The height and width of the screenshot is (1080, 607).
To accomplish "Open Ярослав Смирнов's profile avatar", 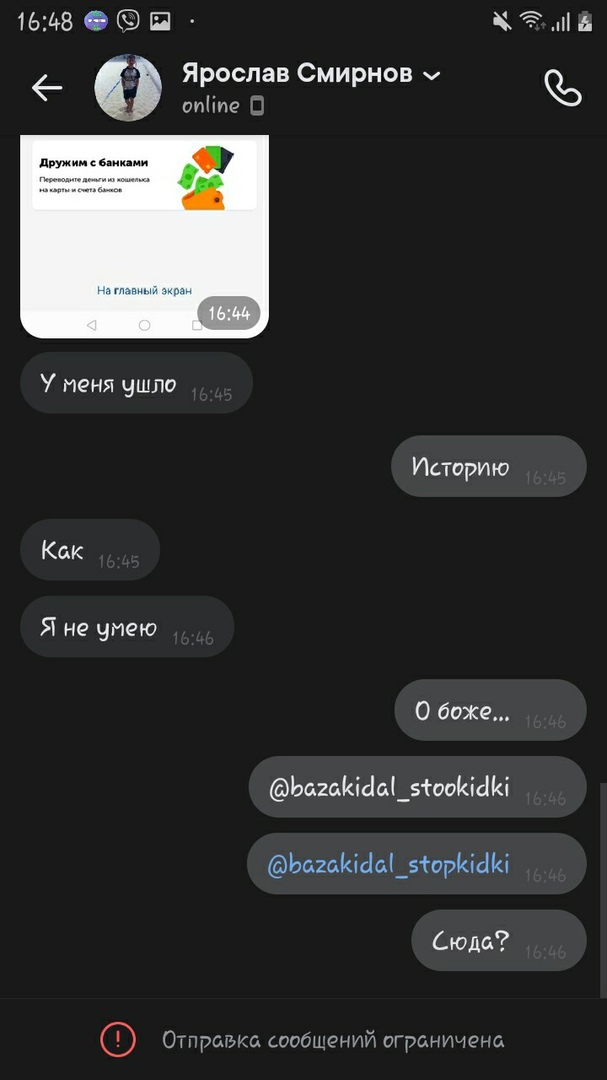I will 128,88.
